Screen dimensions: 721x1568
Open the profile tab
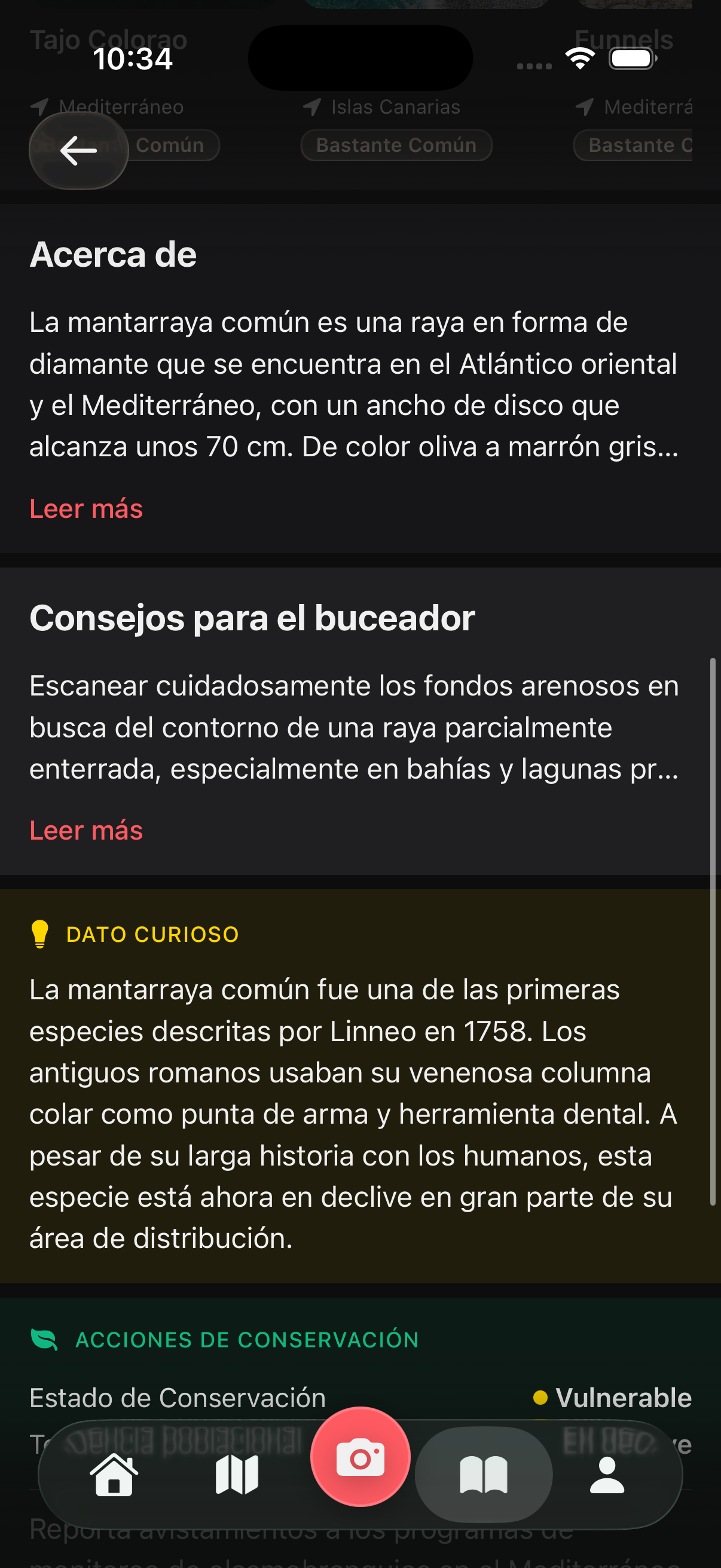[x=607, y=1475]
